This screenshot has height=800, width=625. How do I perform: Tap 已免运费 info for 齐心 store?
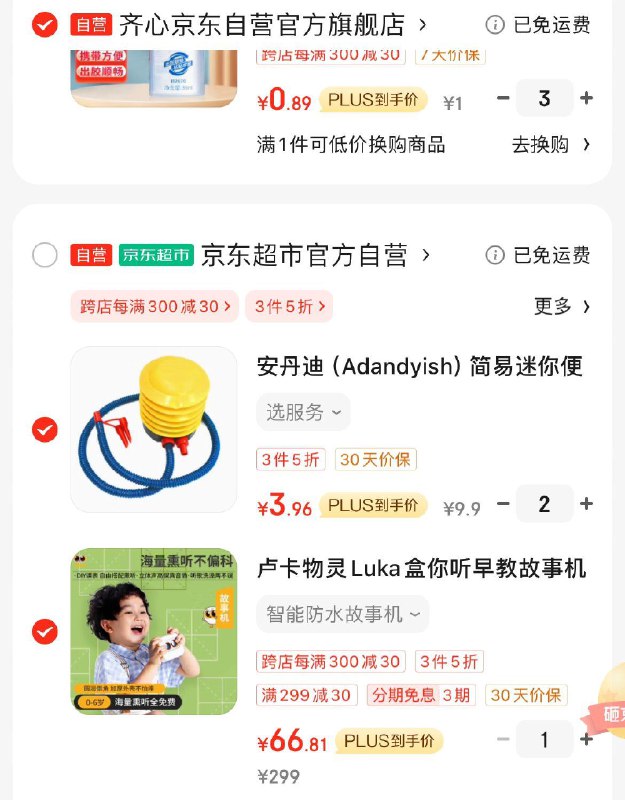pyautogui.click(x=537, y=25)
